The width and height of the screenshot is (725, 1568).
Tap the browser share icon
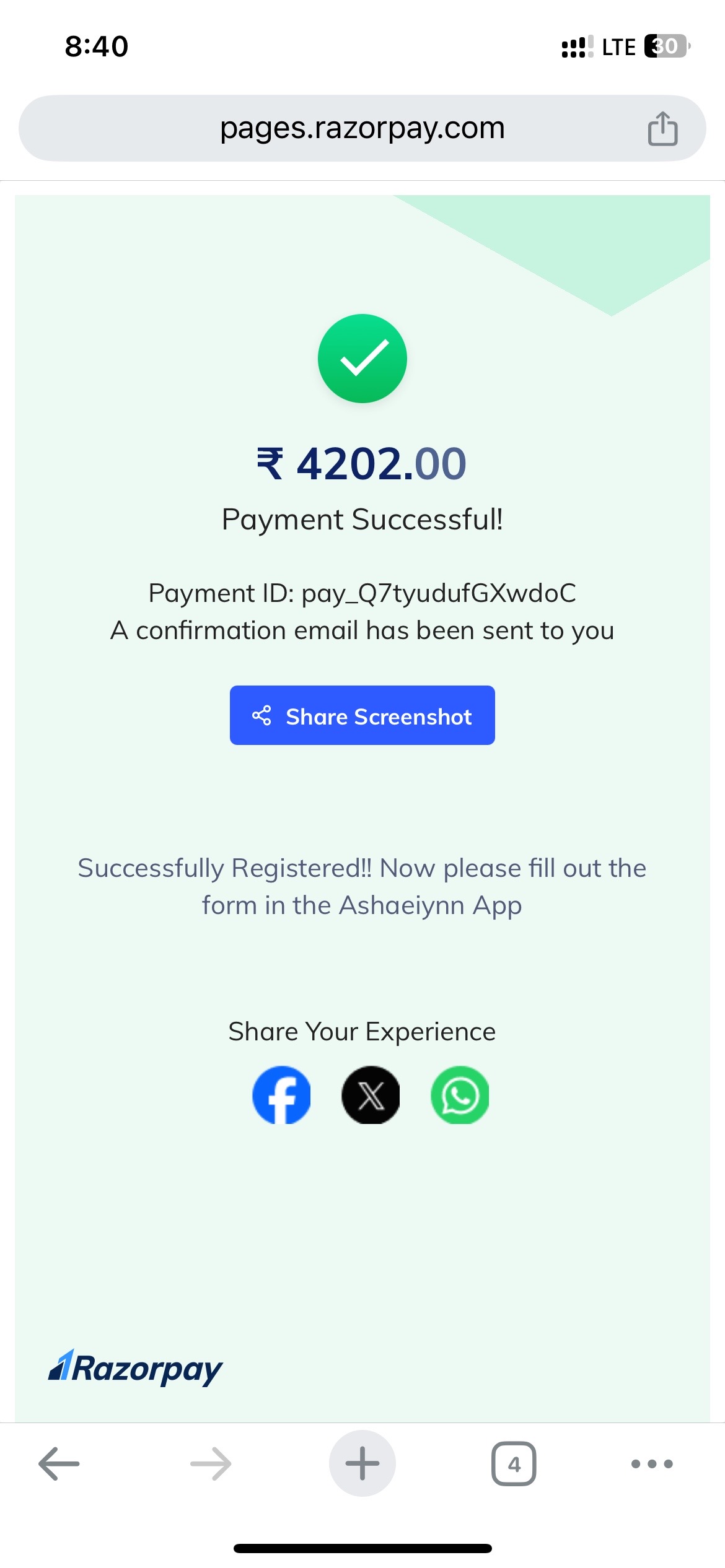click(x=662, y=128)
